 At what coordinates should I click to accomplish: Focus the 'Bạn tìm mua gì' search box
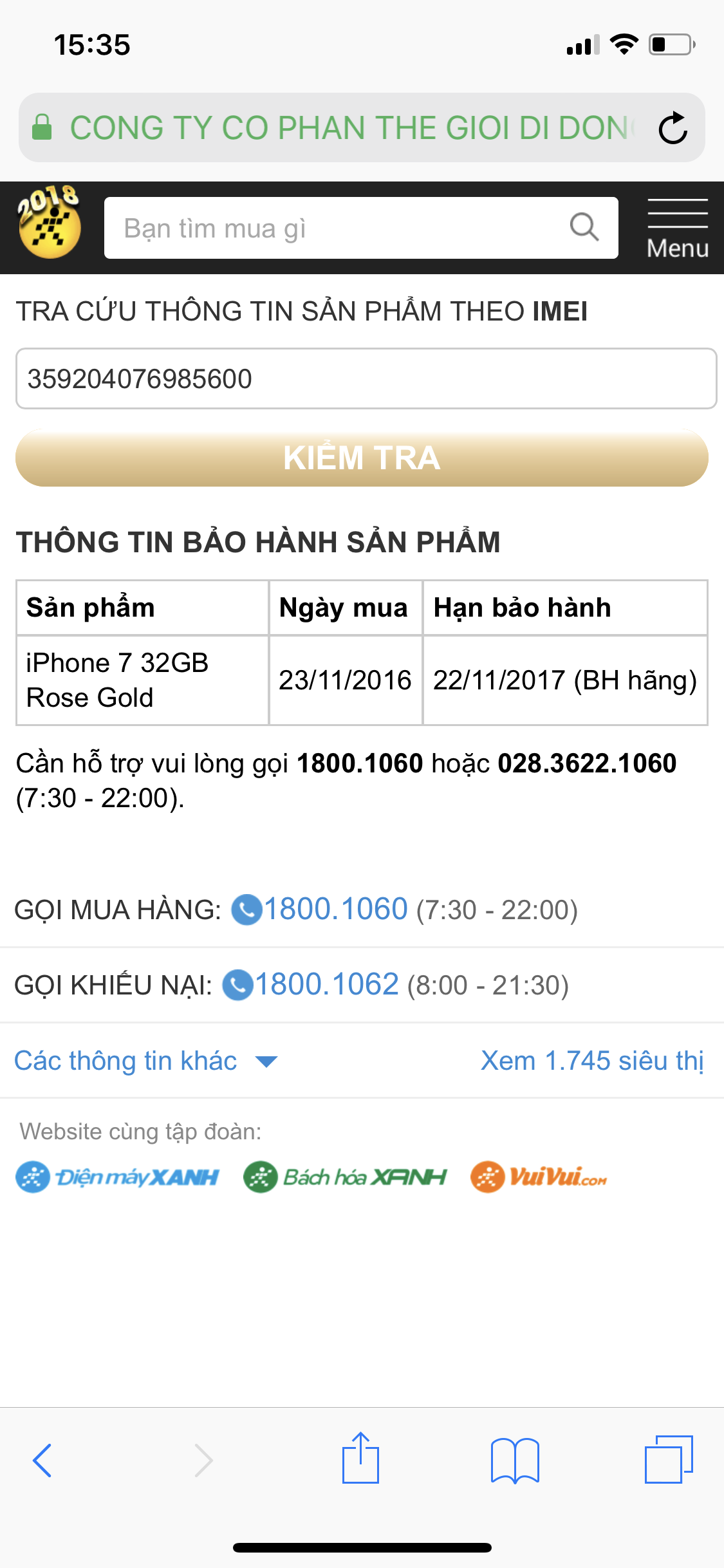pos(335,228)
